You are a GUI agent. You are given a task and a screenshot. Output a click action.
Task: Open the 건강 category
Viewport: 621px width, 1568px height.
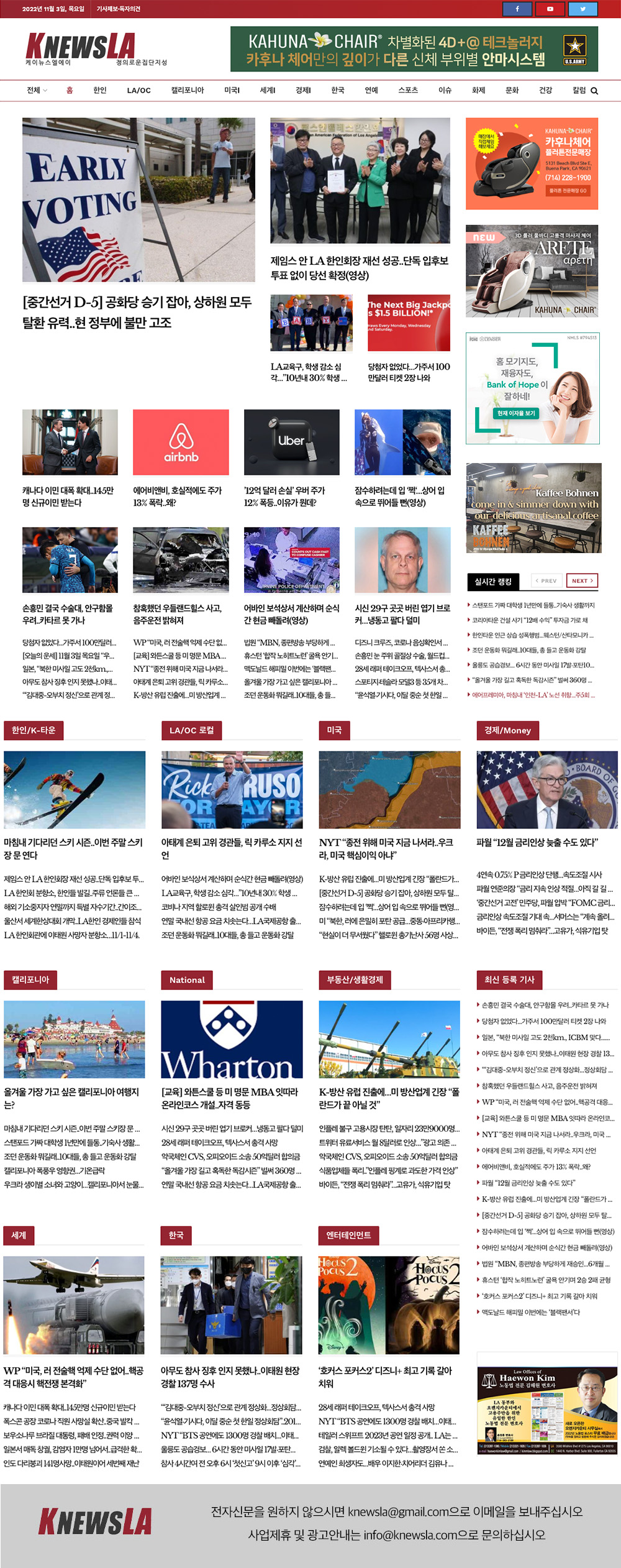[545, 90]
